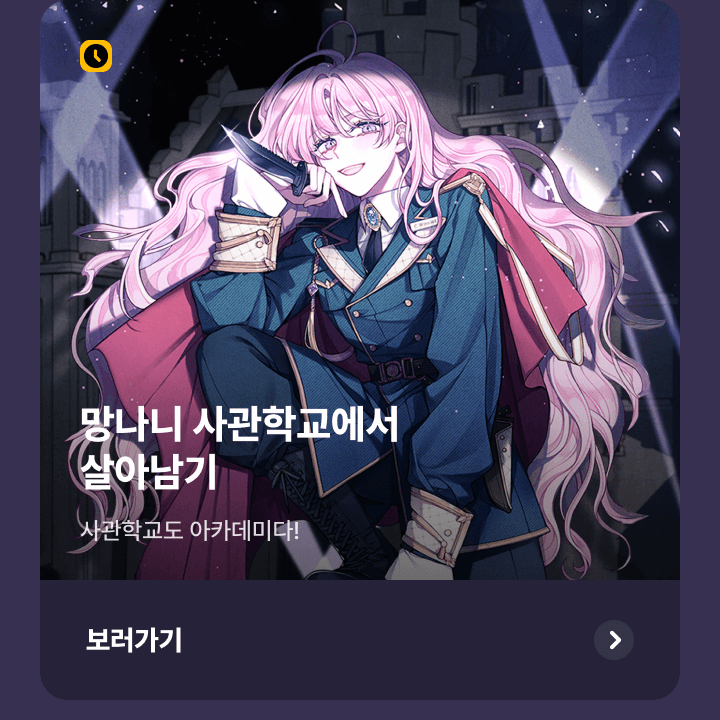
Task: Open the 망나니 사관학교에서 살아남기 webtoon card
Action: [360, 300]
